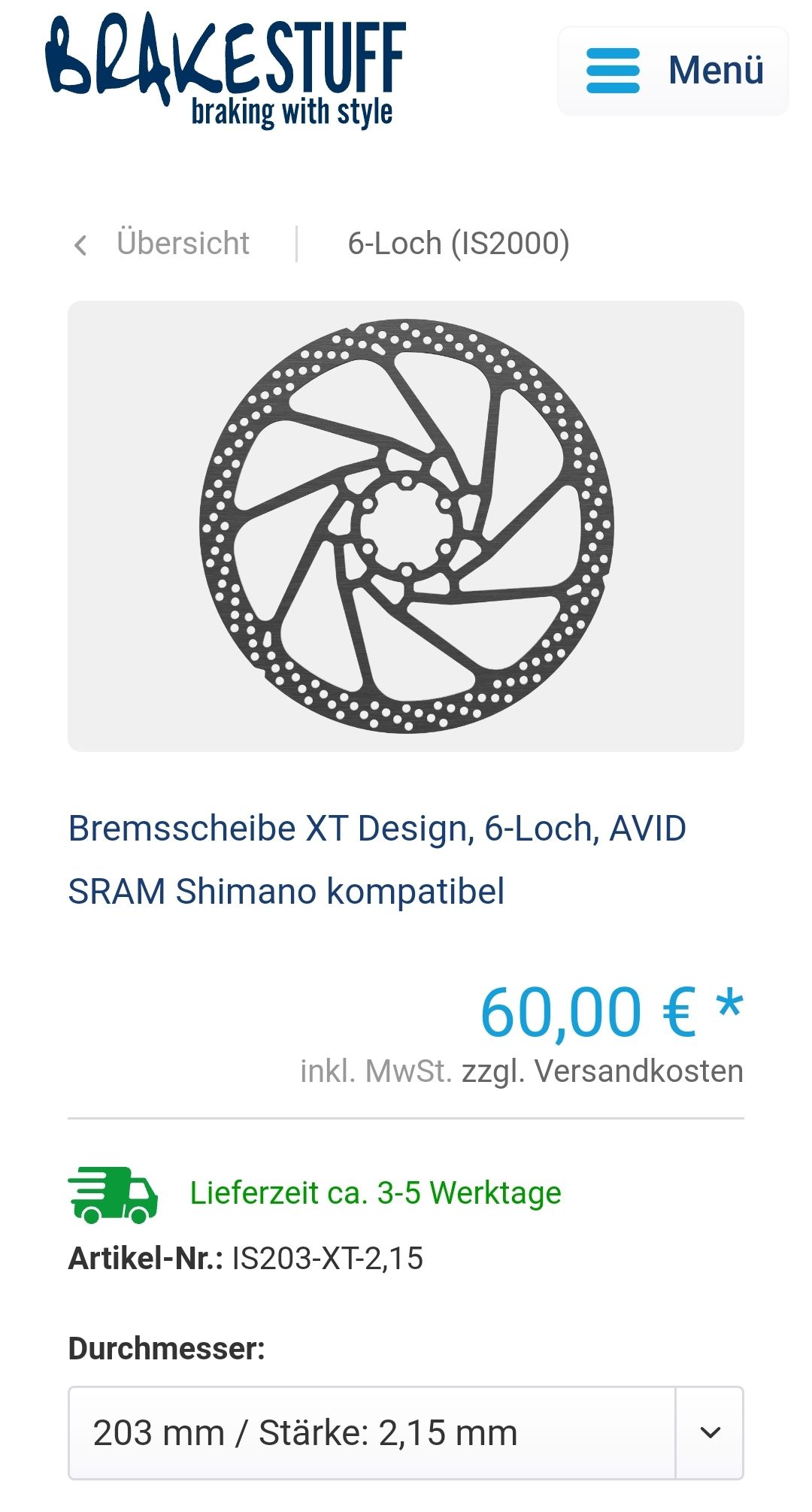This screenshot has height=1512, width=812.
Task: View the brake disc product image
Action: click(406, 526)
